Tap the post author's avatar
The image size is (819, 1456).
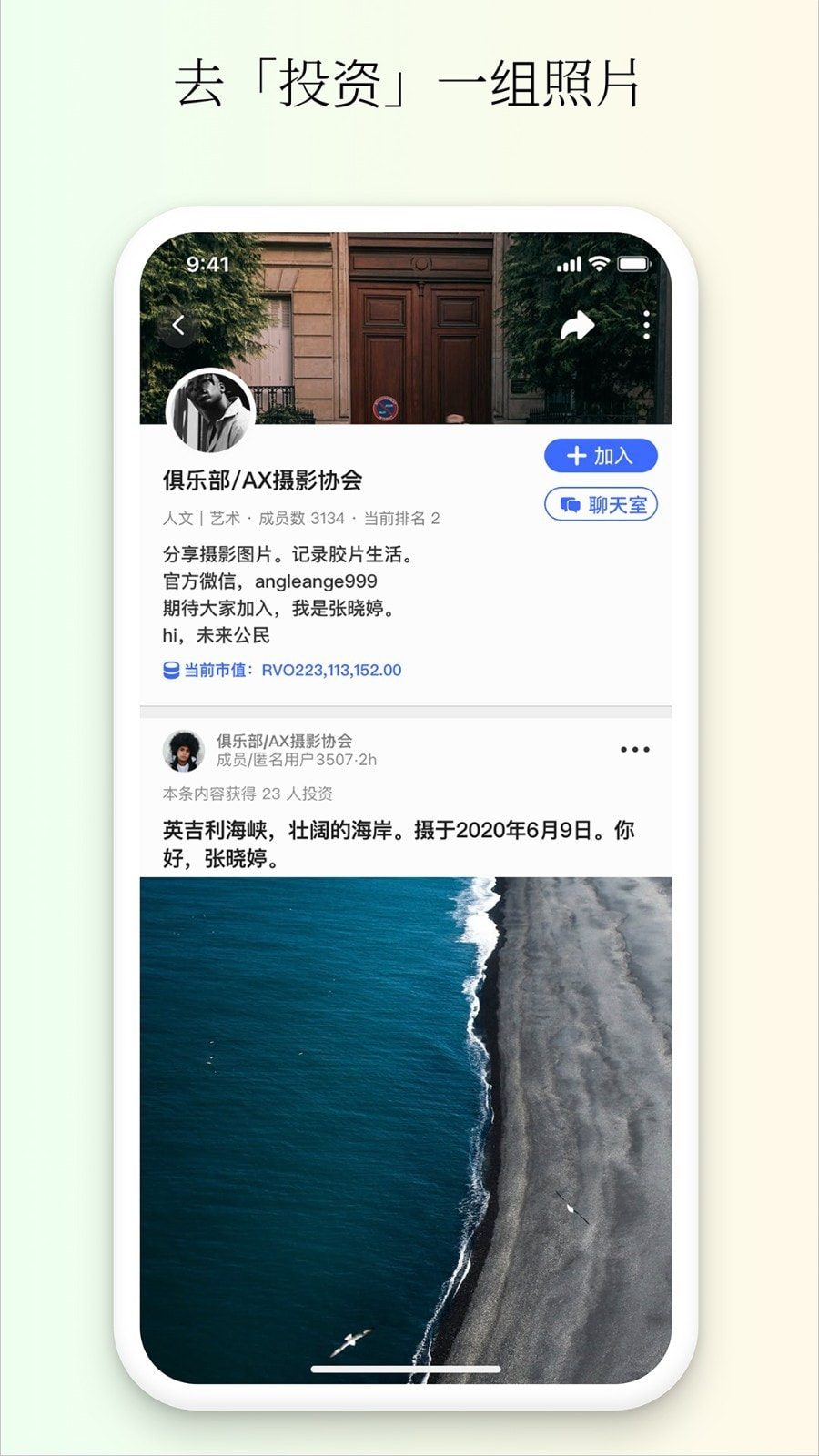pyautogui.click(x=185, y=749)
